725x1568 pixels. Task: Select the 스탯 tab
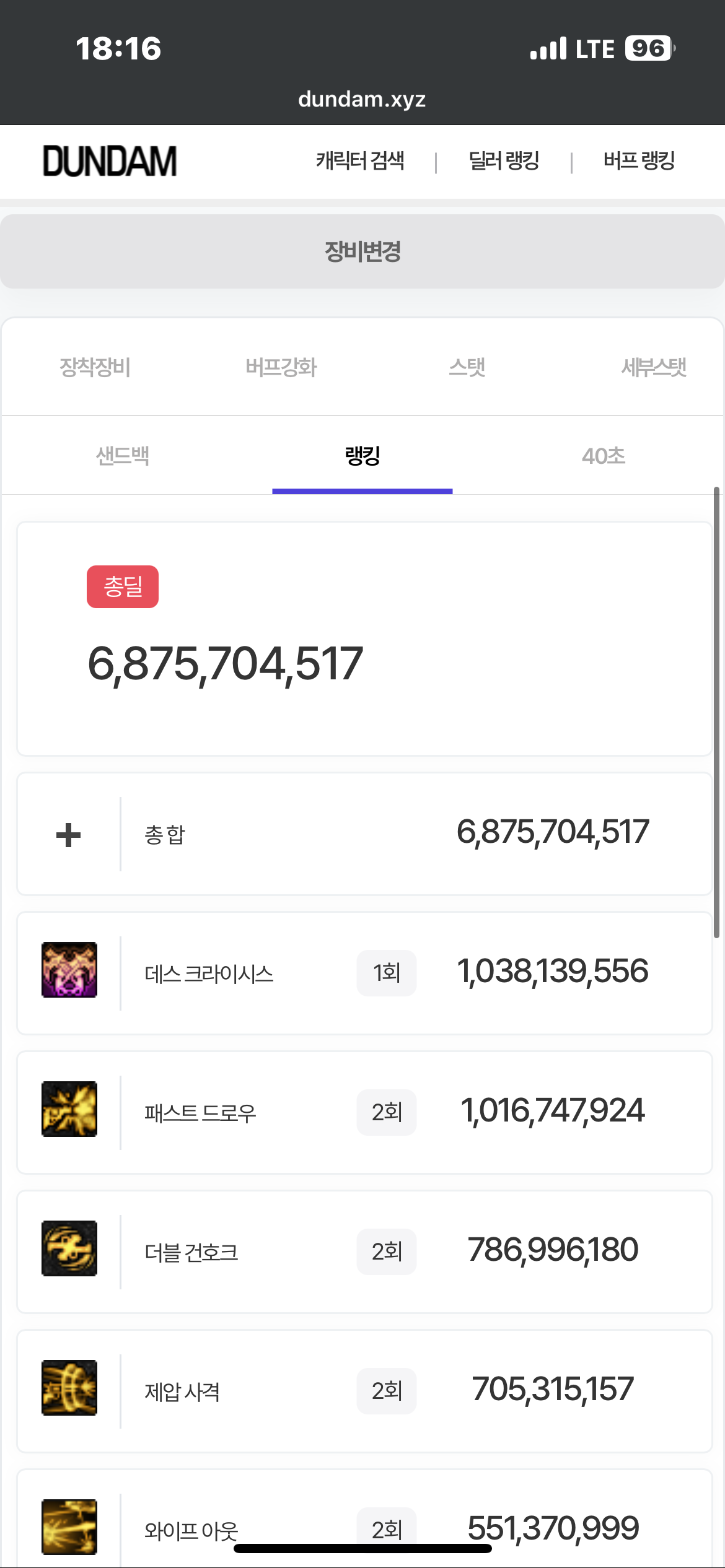467,367
